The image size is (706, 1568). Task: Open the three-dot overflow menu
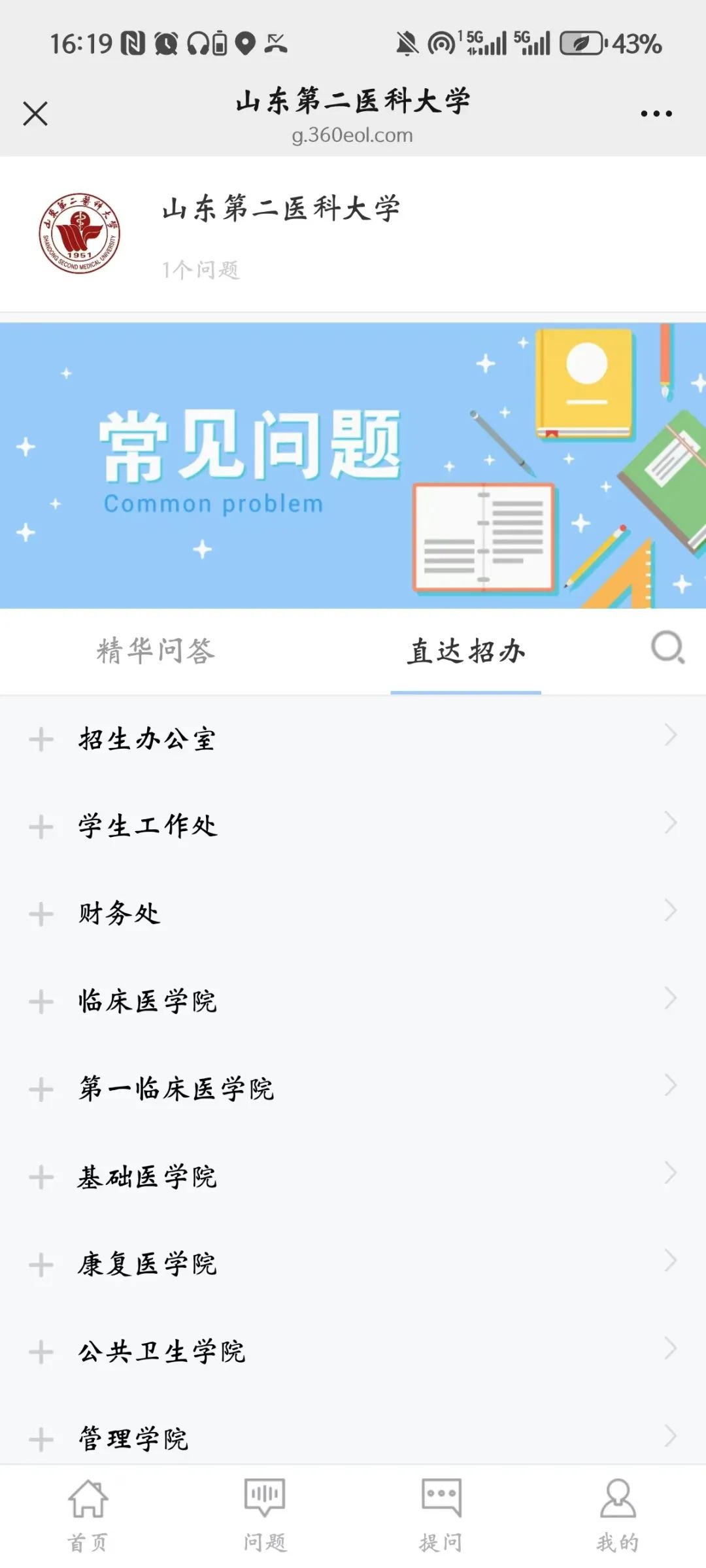[656, 114]
